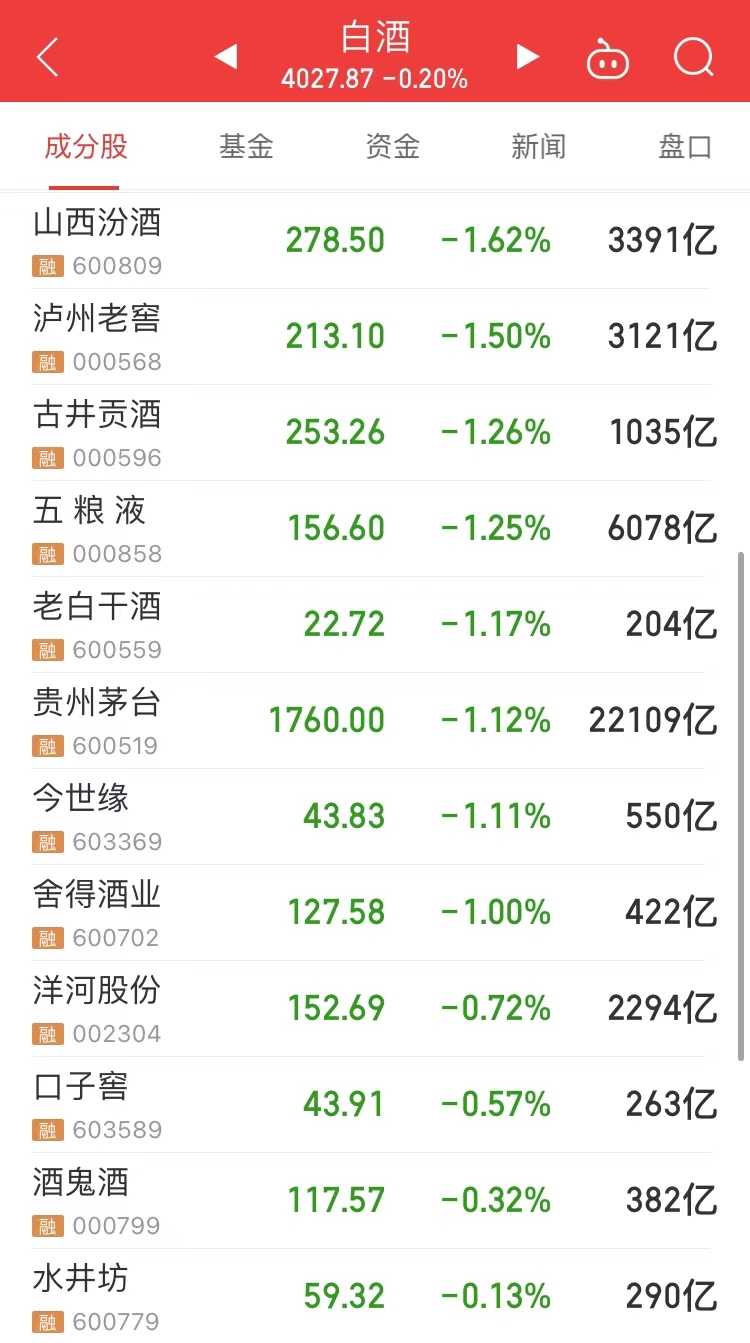Switch to the 新闻 tab
This screenshot has width=750, height=1343.
point(538,147)
